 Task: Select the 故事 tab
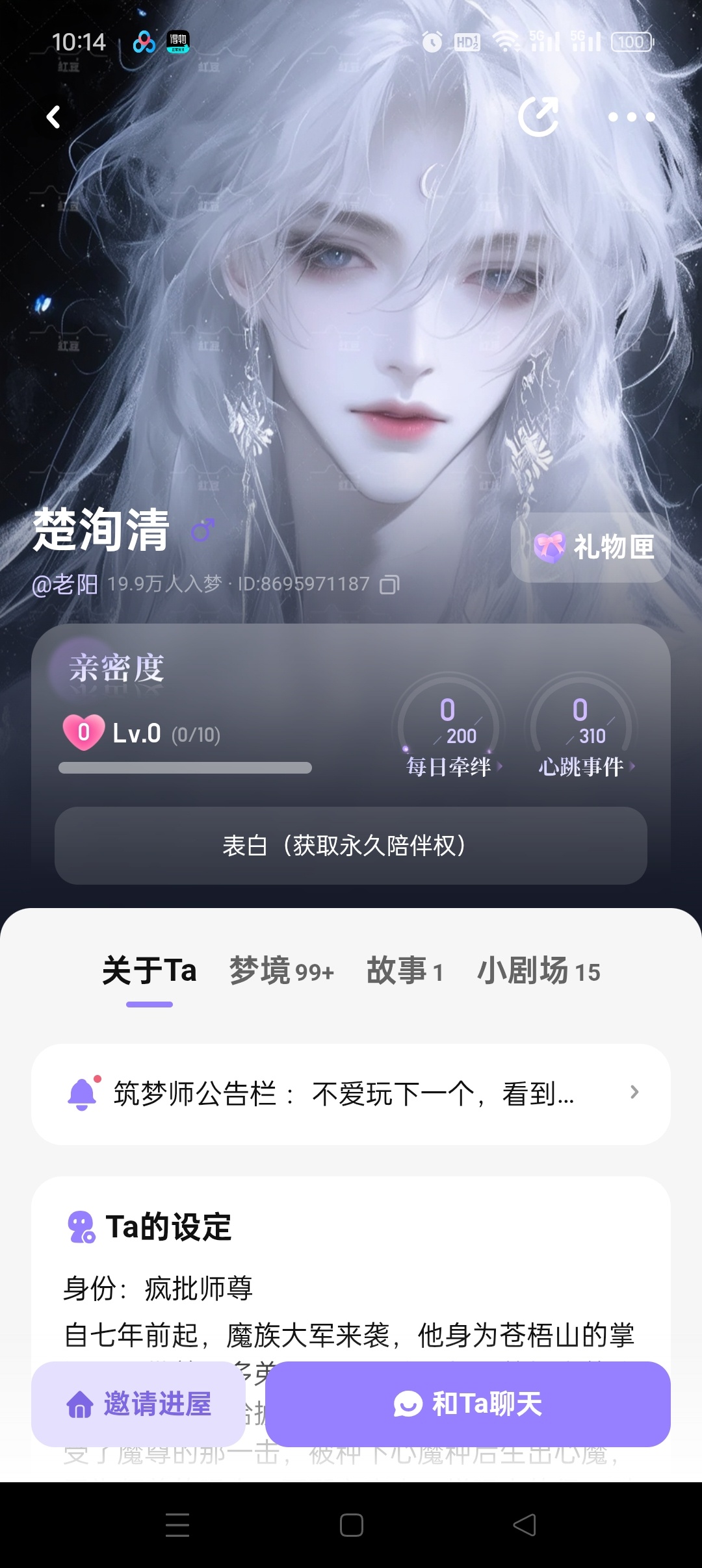tap(398, 972)
